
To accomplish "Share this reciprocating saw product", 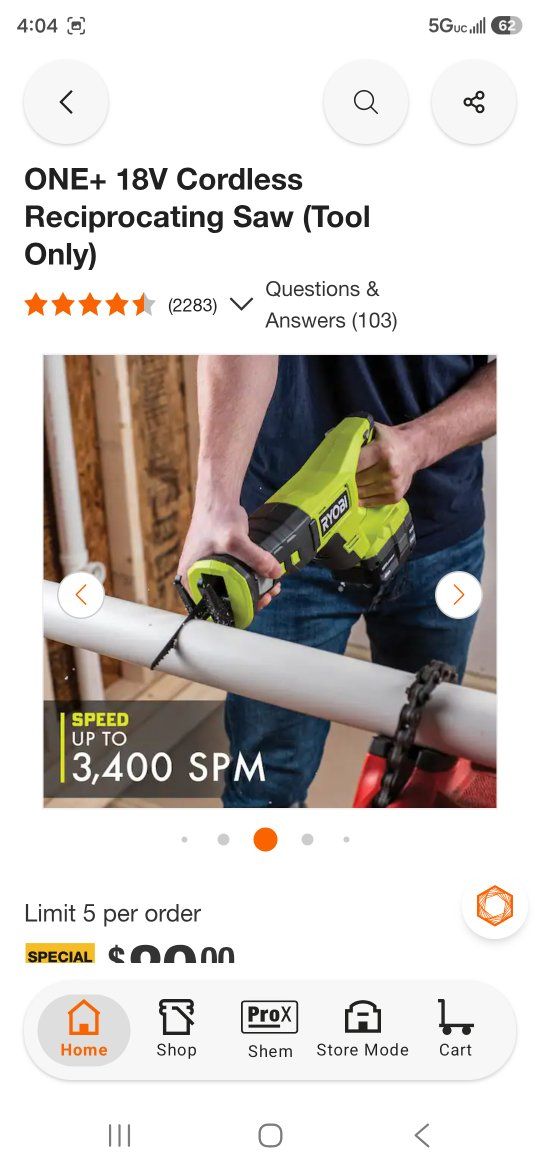I will click(x=474, y=102).
